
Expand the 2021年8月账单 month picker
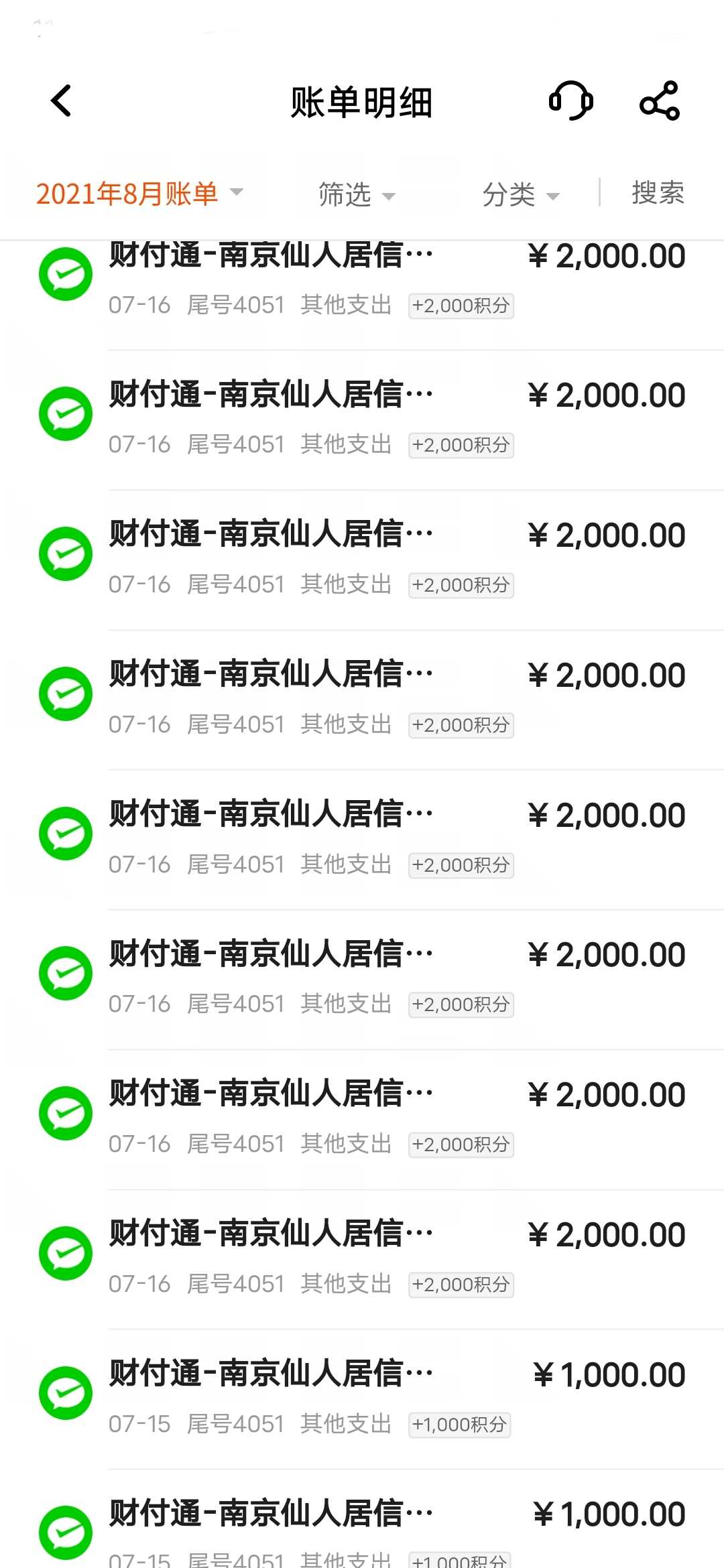point(139,194)
